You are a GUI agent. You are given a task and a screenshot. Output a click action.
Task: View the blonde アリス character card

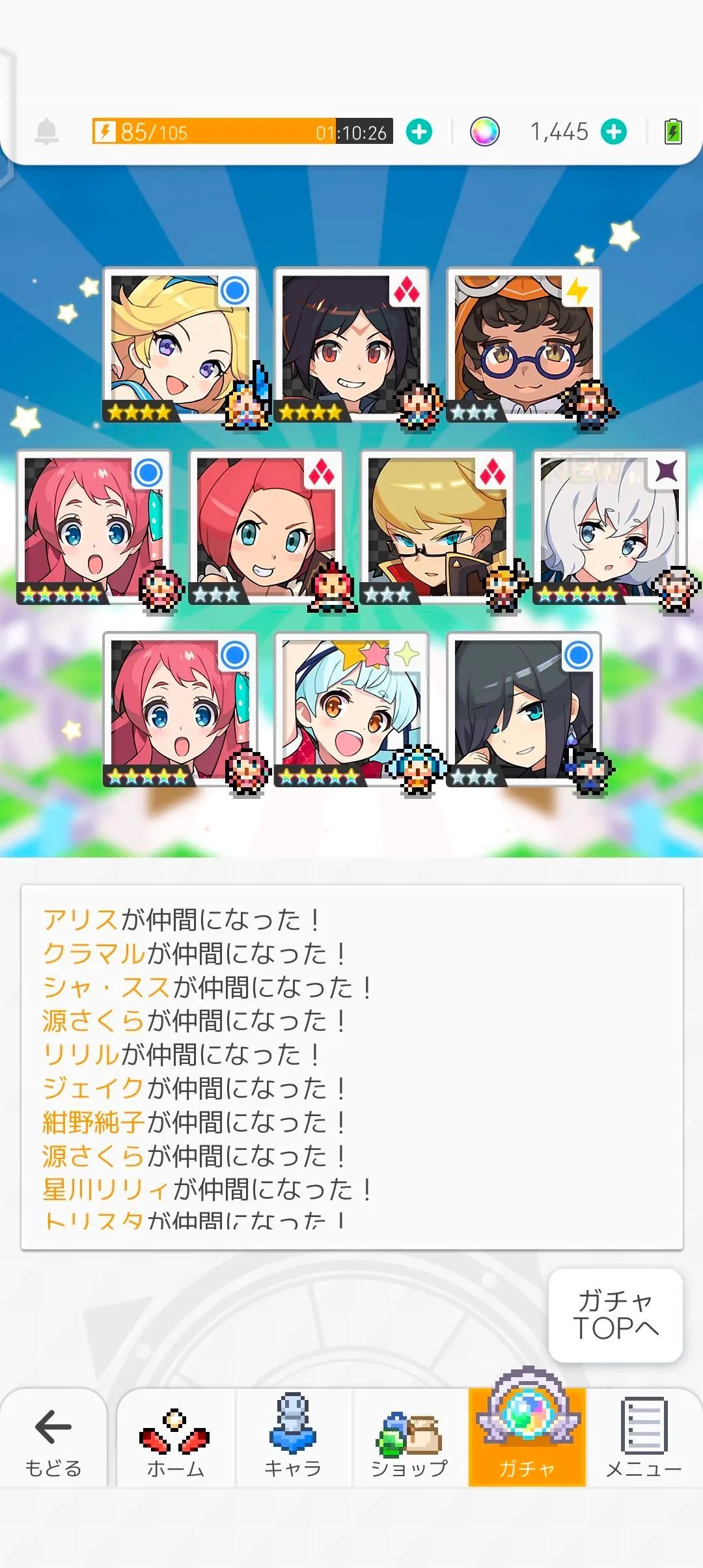click(180, 345)
